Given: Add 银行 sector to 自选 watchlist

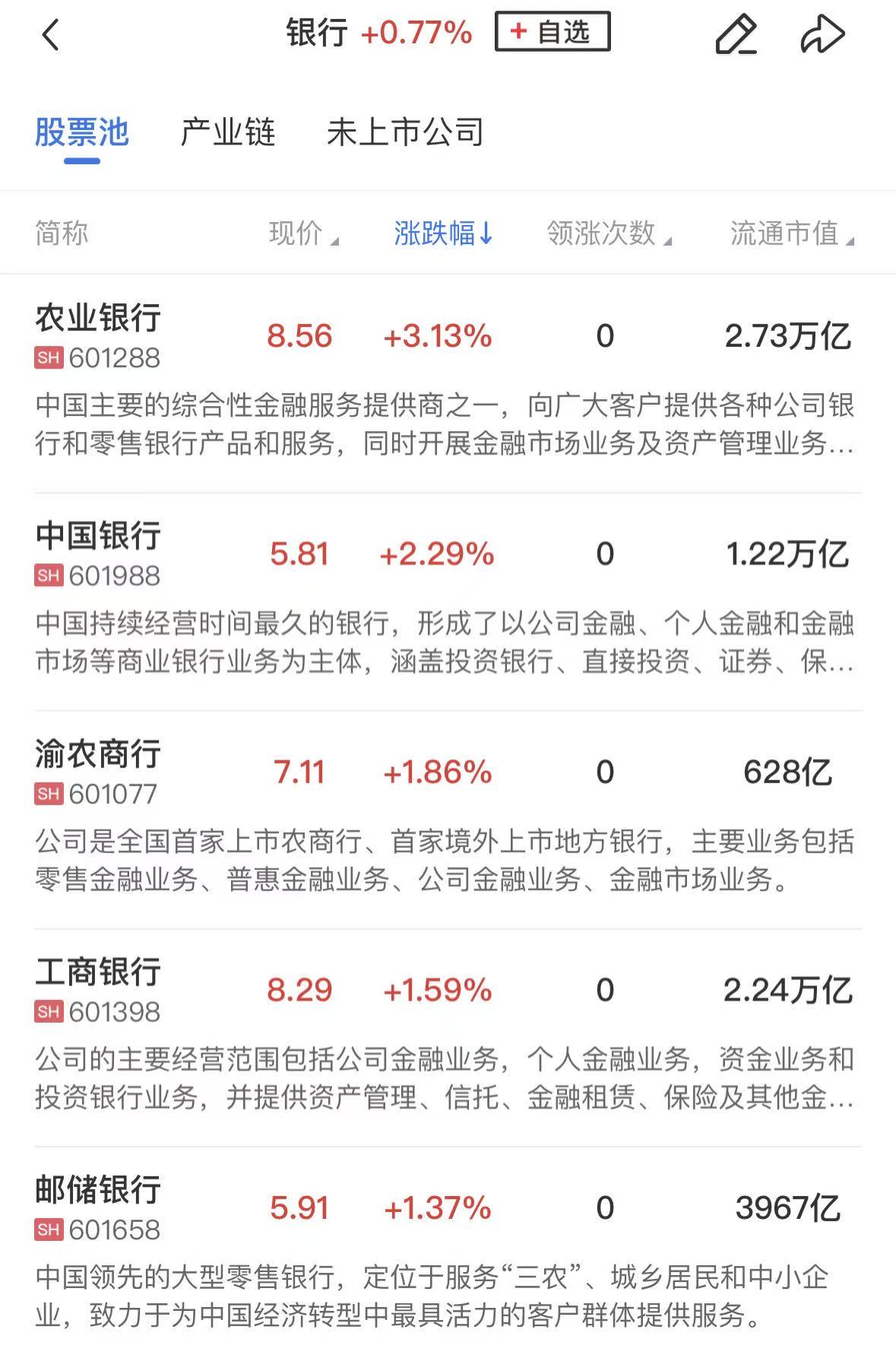Looking at the screenshot, I should pyautogui.click(x=552, y=32).
